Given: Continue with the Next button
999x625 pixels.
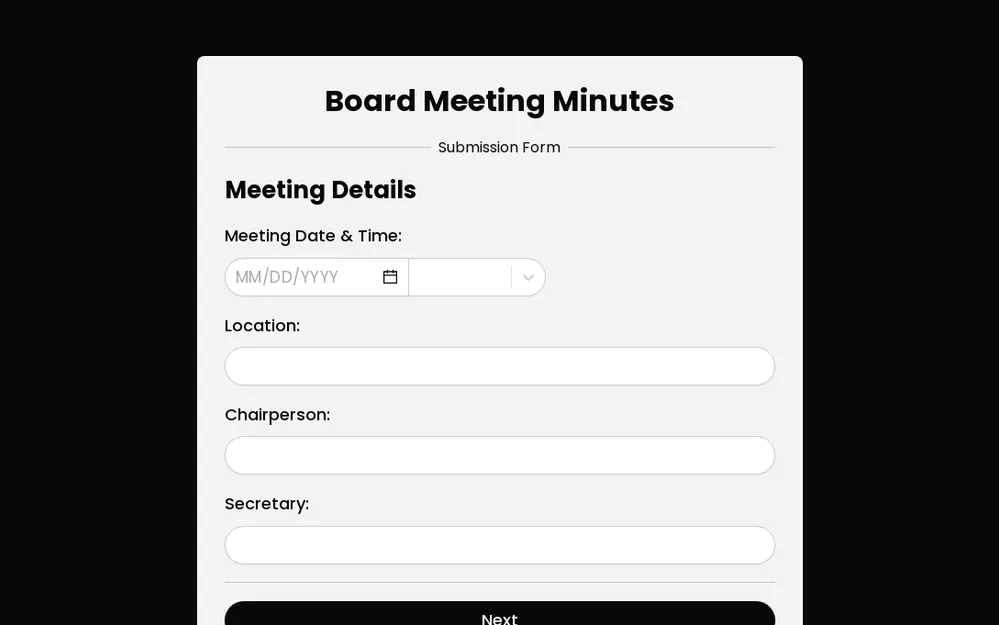Looking at the screenshot, I should click(x=499, y=616).
